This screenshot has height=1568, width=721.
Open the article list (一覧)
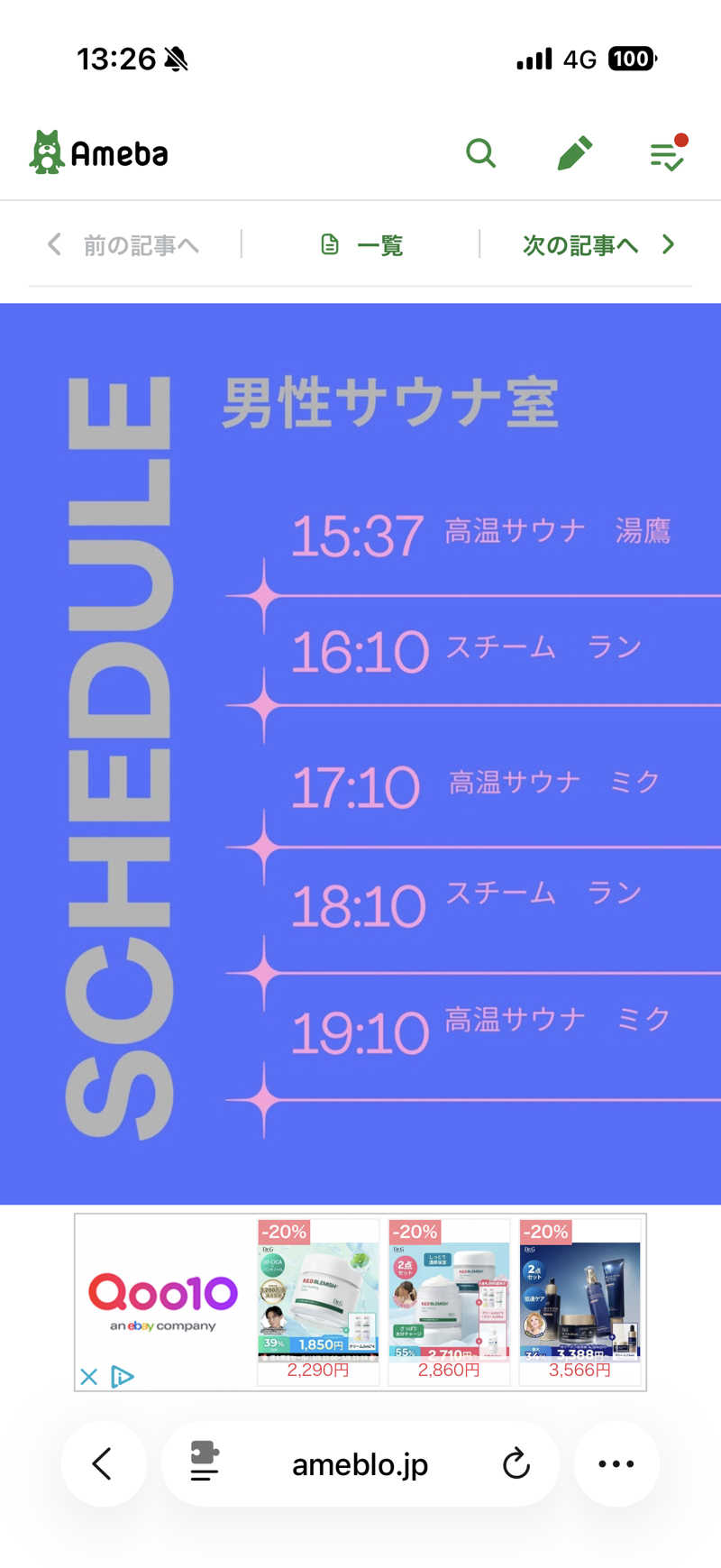(361, 245)
